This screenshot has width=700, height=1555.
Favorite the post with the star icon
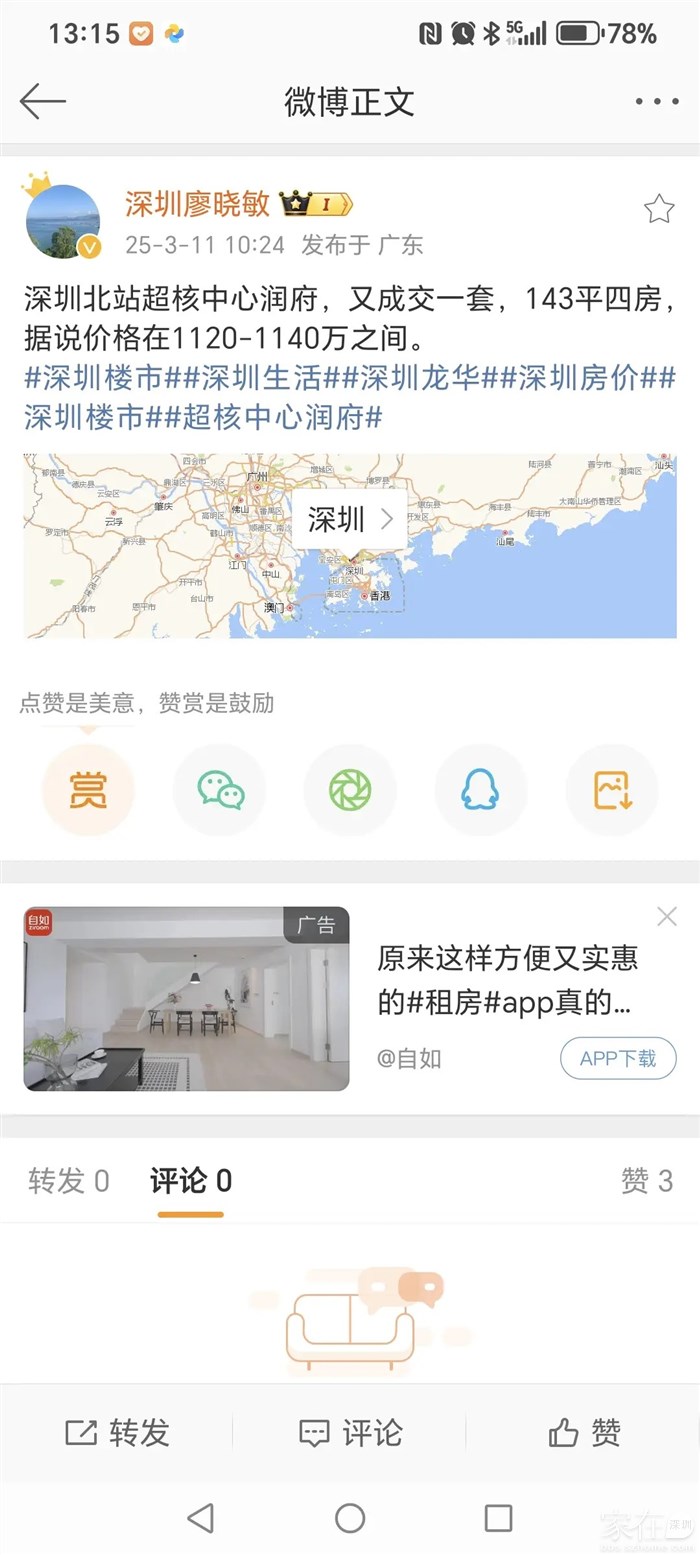(x=658, y=209)
